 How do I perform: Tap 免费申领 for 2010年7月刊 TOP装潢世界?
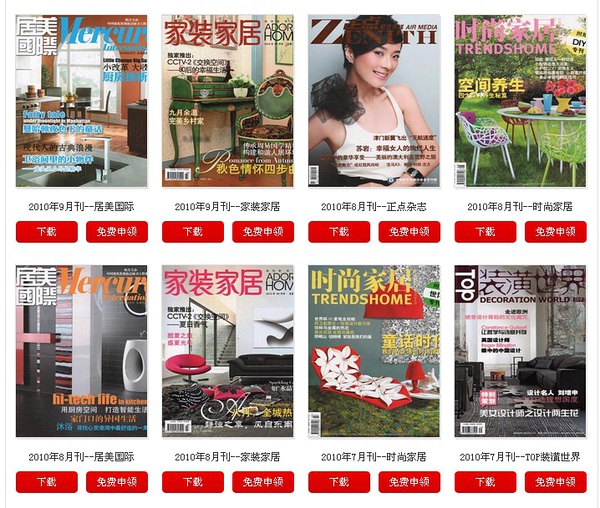pyautogui.click(x=555, y=482)
